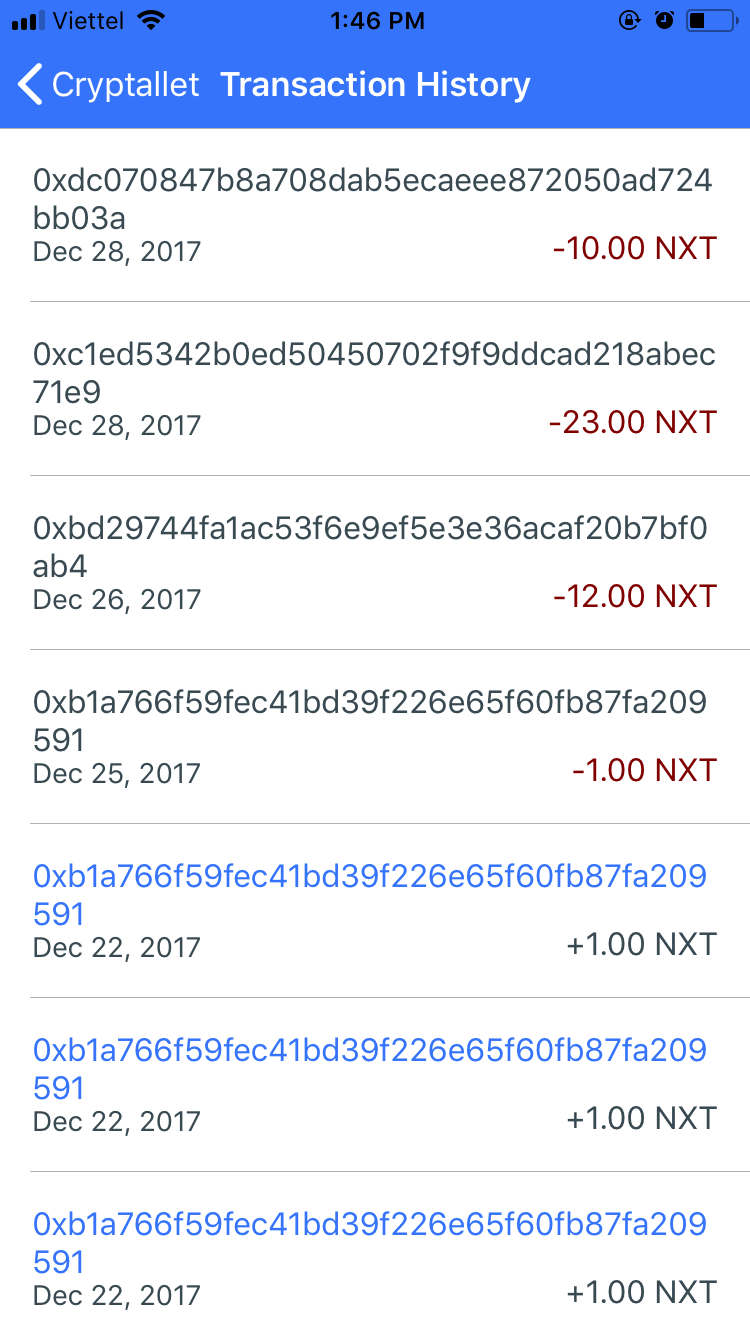View the -12.00 NXT transaction from Dec 26

tap(375, 563)
